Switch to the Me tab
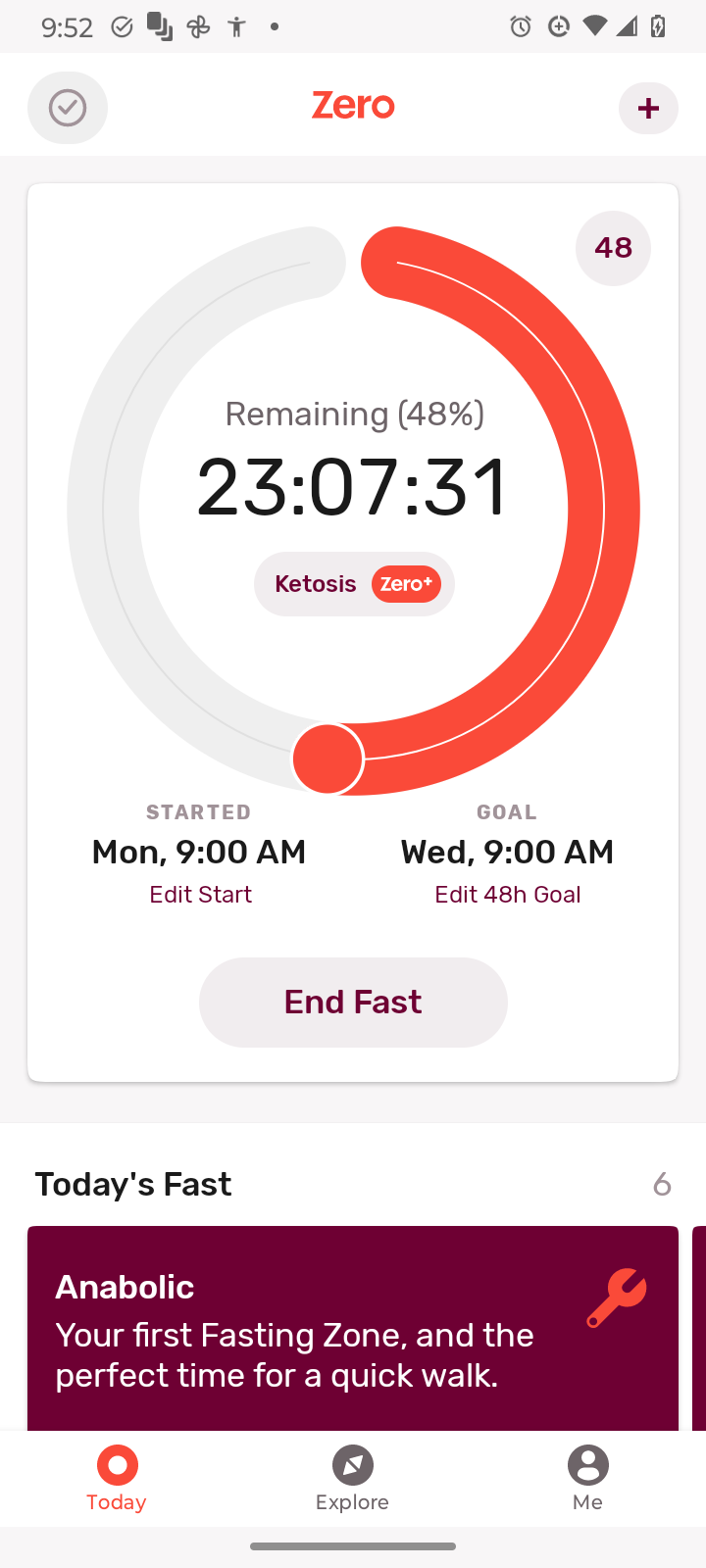This screenshot has width=706, height=1568. pyautogui.click(x=587, y=1479)
